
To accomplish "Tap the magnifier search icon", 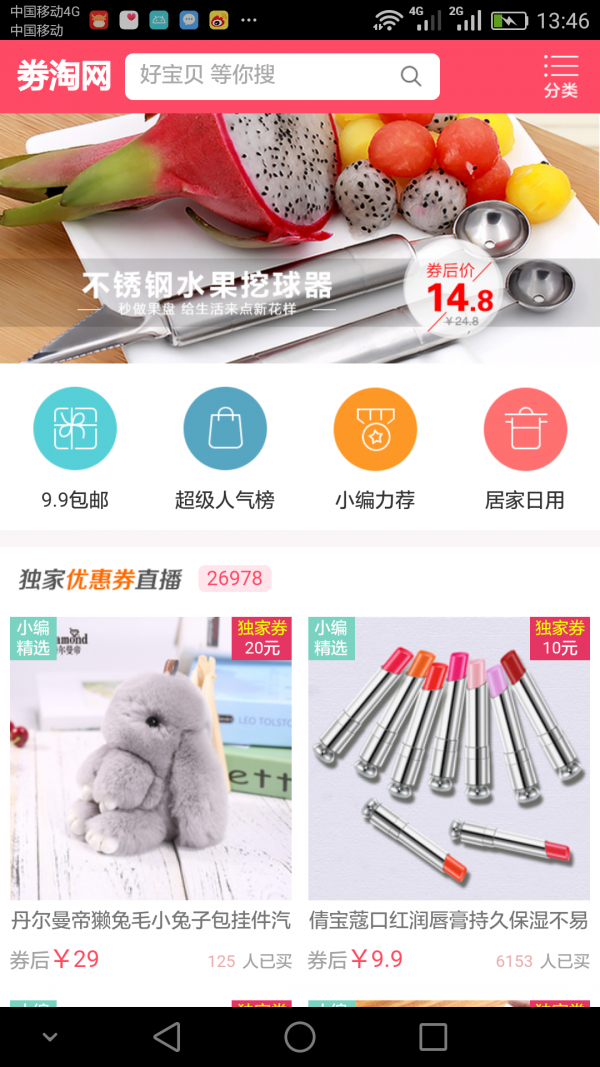I will [x=411, y=76].
